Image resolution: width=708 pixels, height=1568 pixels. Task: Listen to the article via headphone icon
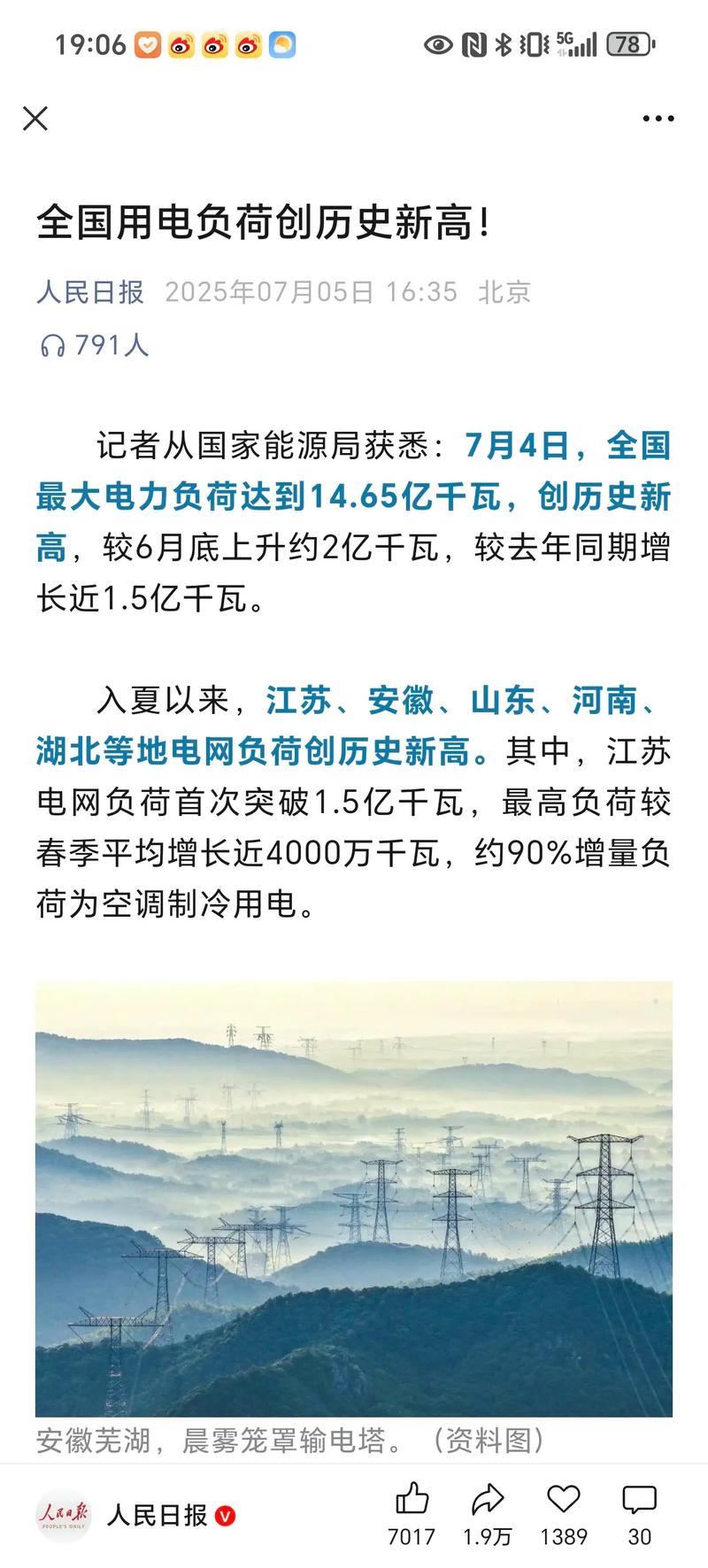pos(53,345)
